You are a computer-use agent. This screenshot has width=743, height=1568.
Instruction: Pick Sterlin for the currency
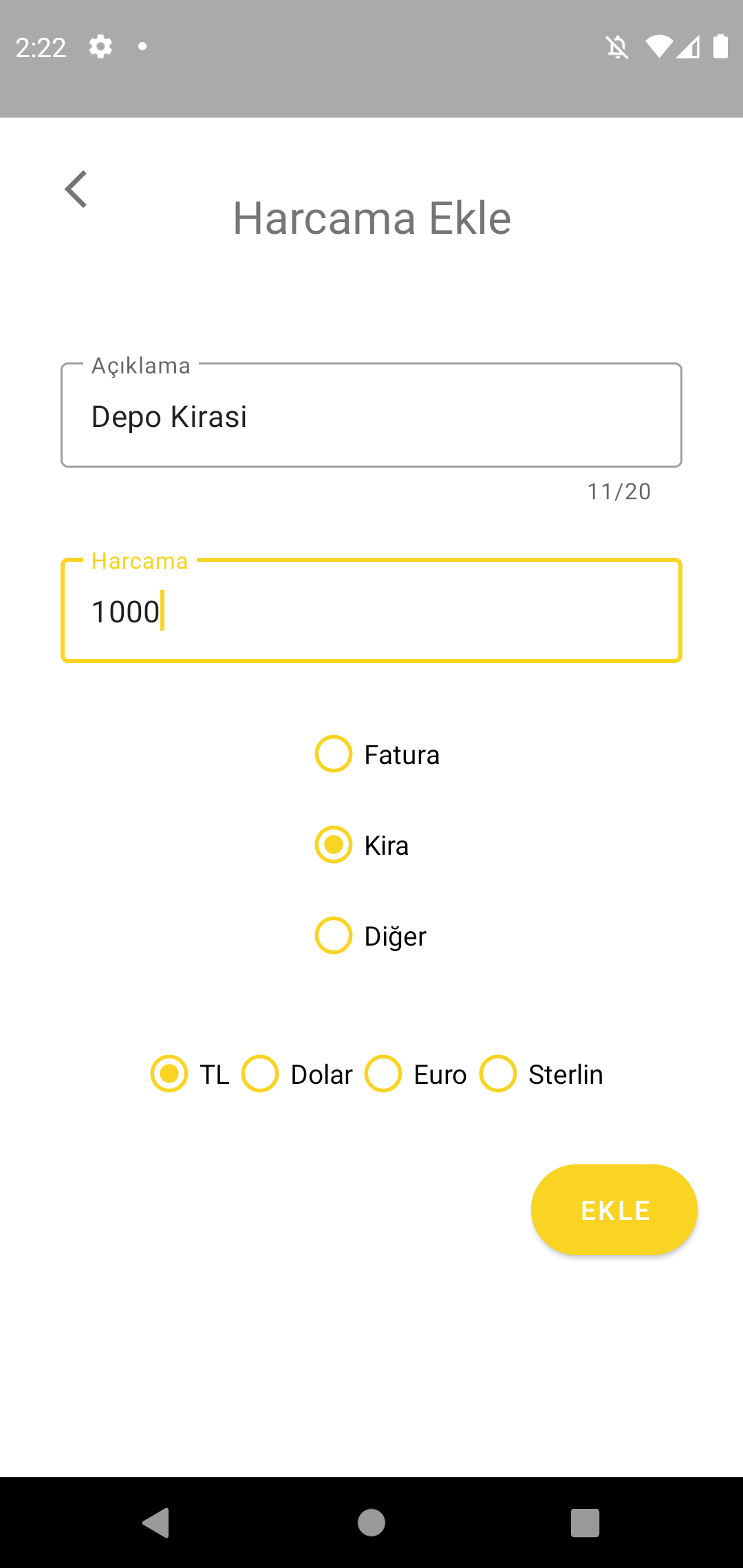click(497, 1073)
